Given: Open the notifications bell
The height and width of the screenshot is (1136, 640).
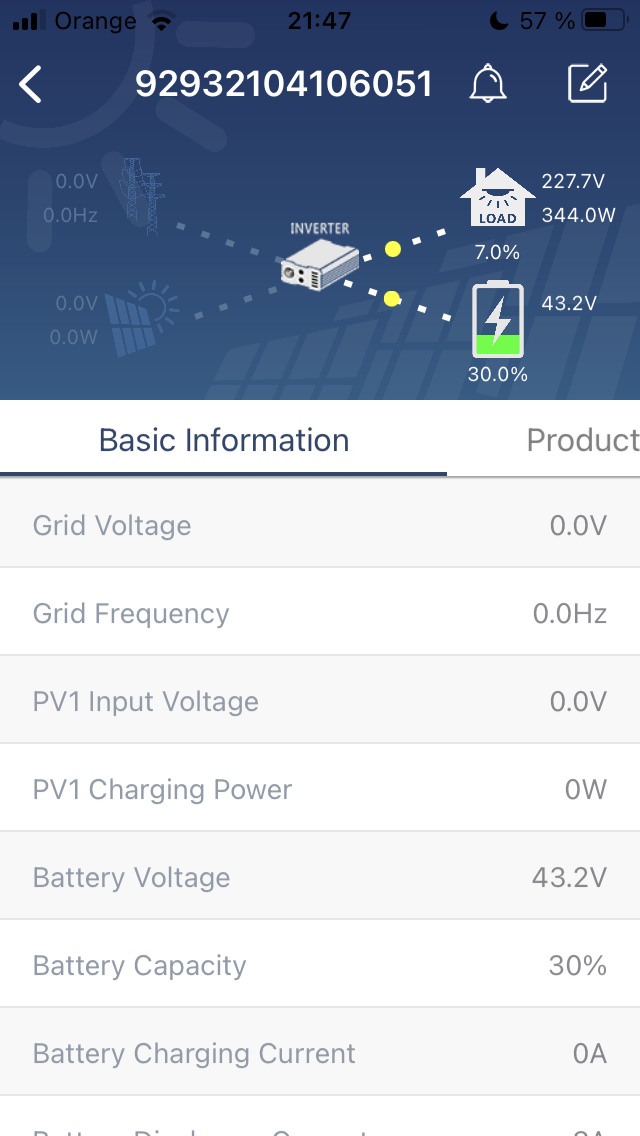Looking at the screenshot, I should point(488,85).
